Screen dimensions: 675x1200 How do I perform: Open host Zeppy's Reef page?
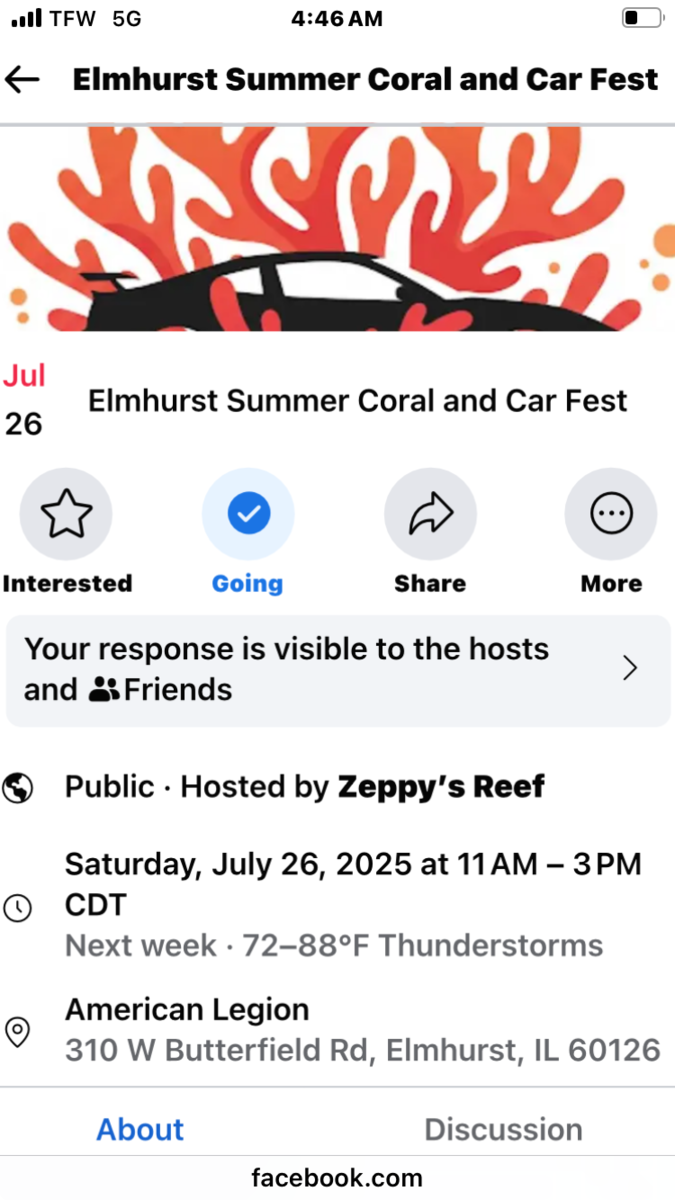click(441, 787)
